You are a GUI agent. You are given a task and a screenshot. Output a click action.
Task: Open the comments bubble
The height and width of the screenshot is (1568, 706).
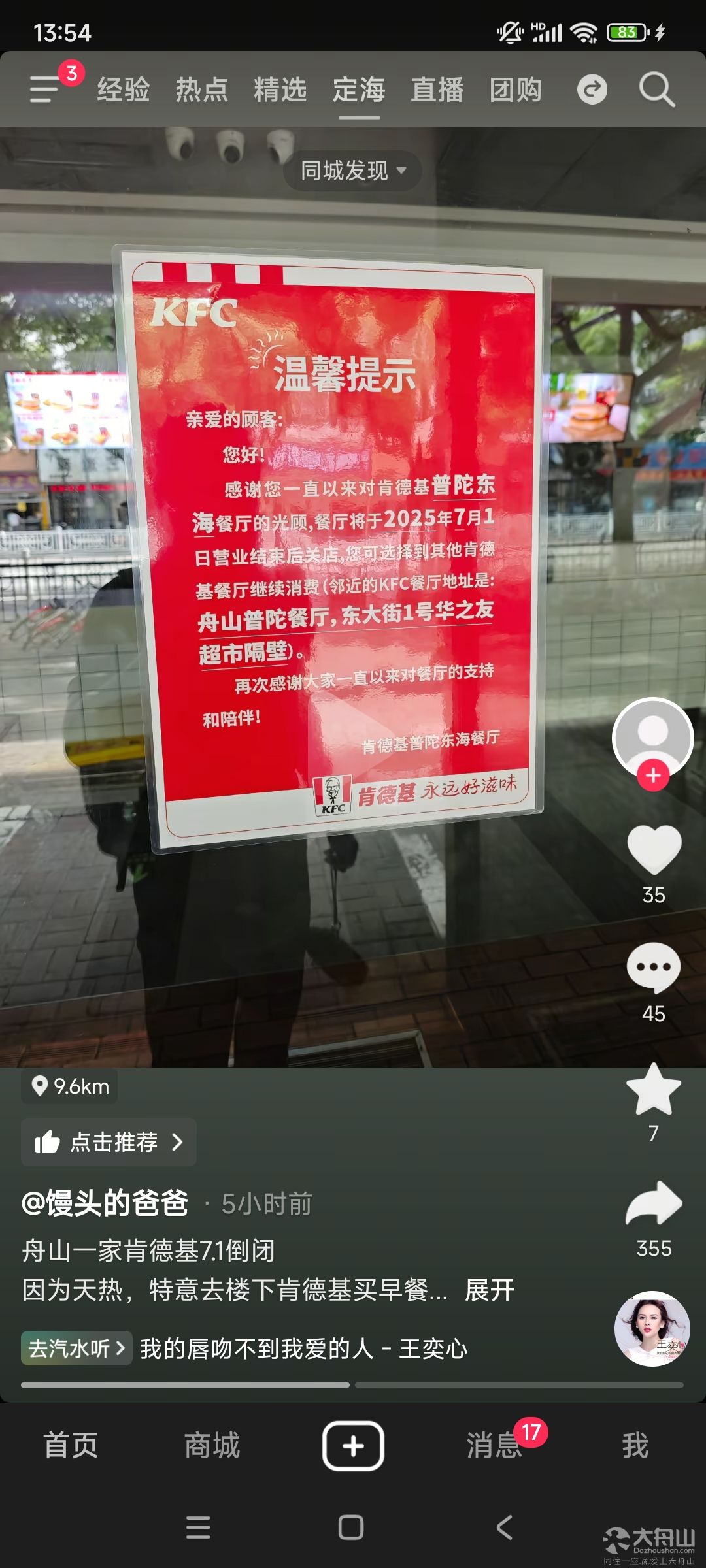tap(654, 968)
